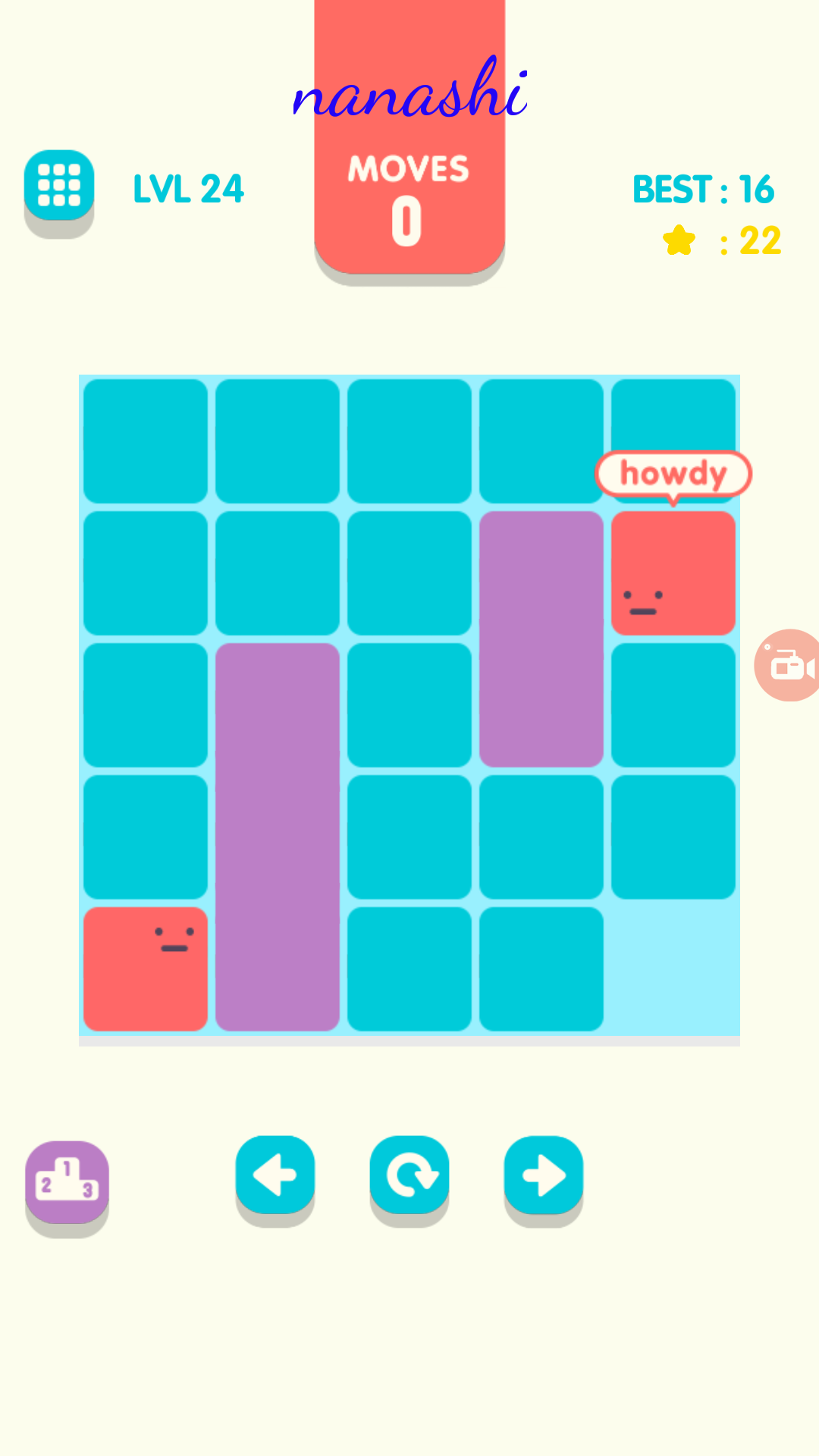Tap the video camera hint button
Screen dimensions: 819x1456
pyautogui.click(x=789, y=665)
